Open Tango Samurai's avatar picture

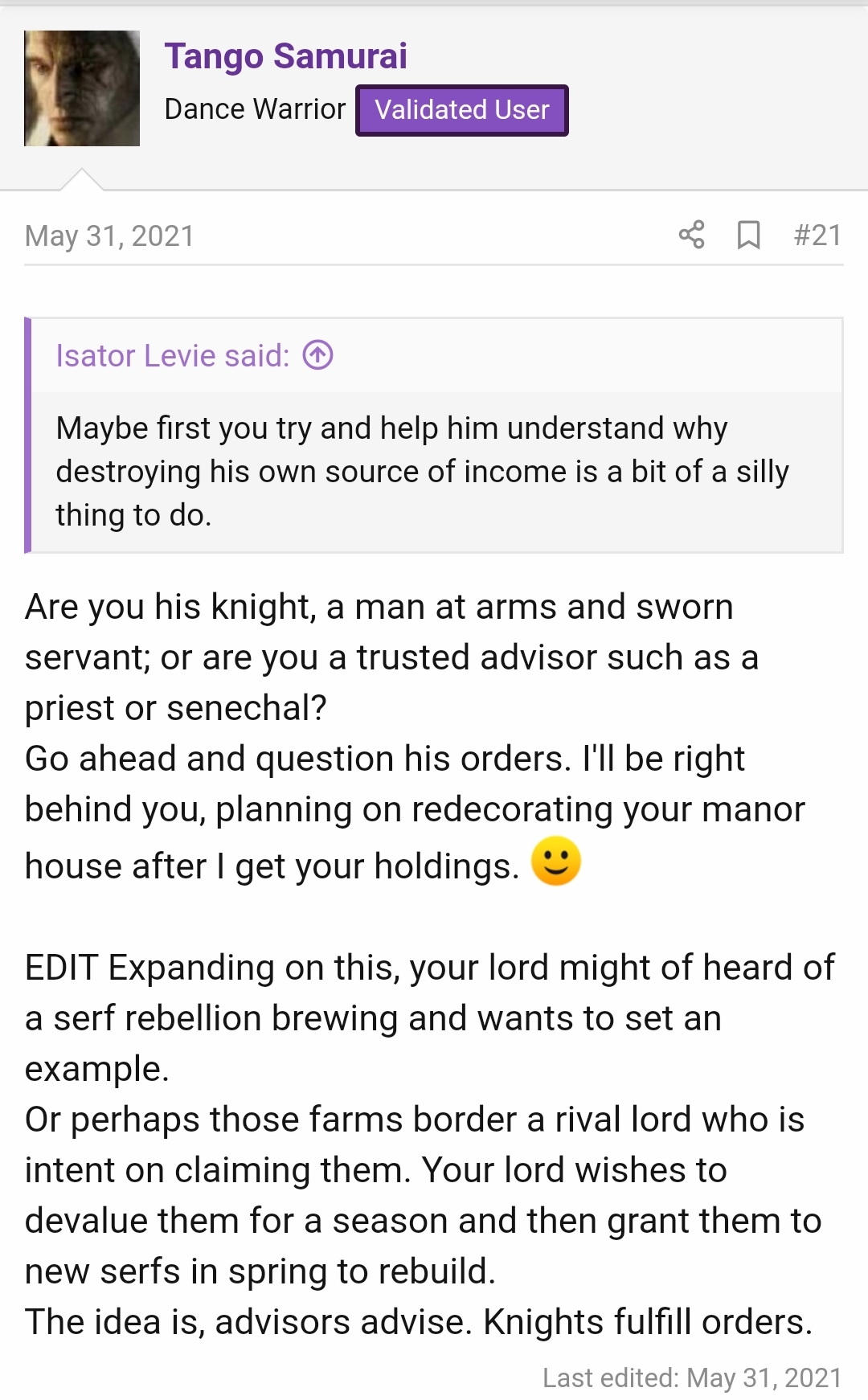[x=82, y=88]
